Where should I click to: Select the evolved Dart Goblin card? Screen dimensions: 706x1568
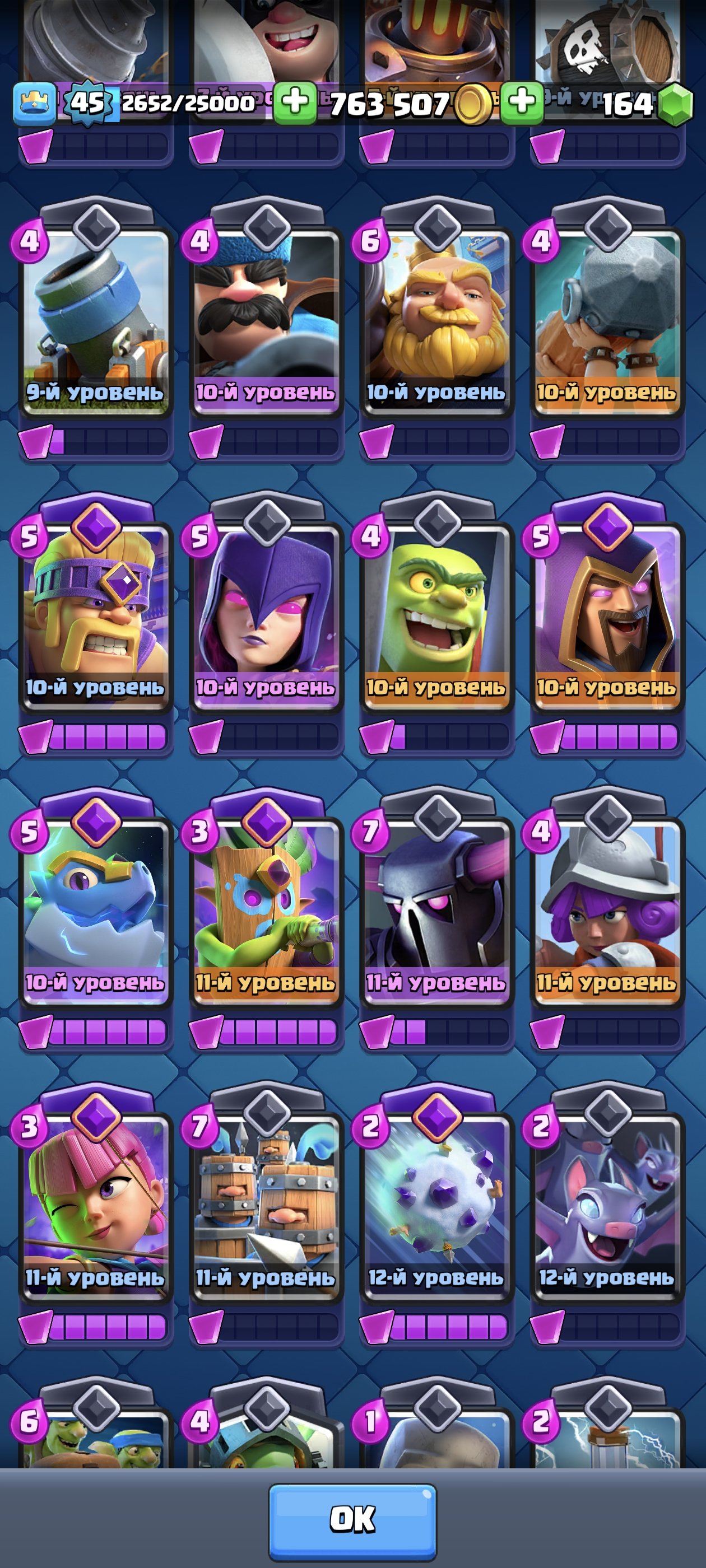(266, 913)
